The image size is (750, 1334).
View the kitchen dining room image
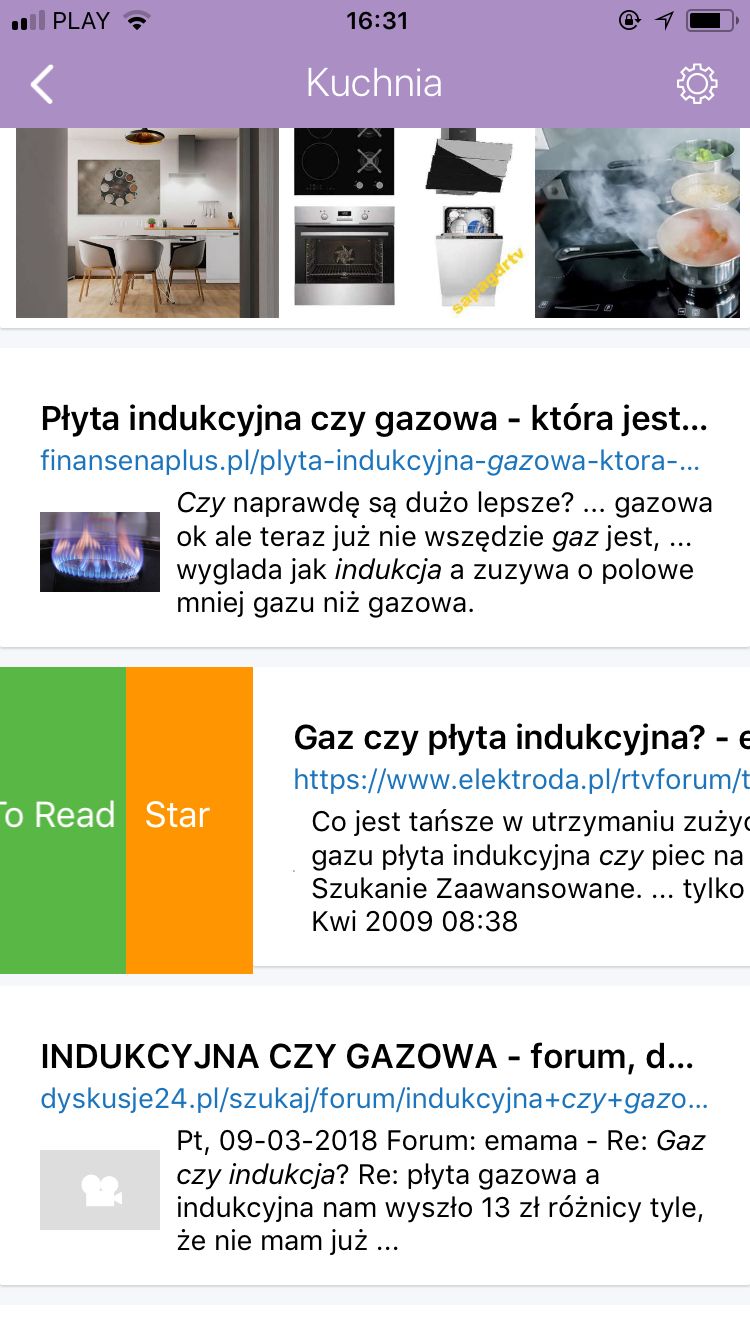[147, 223]
